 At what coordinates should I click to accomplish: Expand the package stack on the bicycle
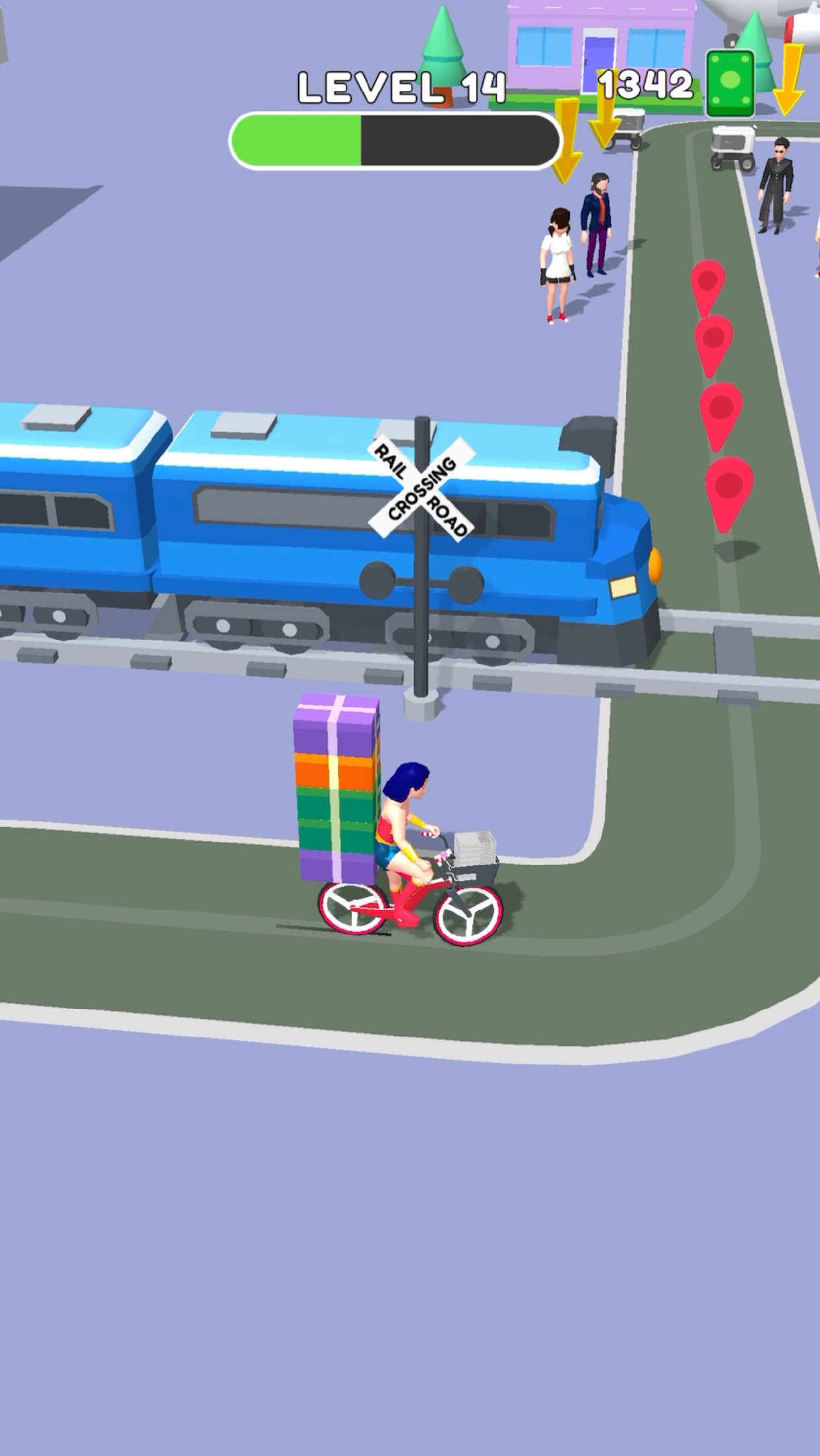(x=336, y=788)
